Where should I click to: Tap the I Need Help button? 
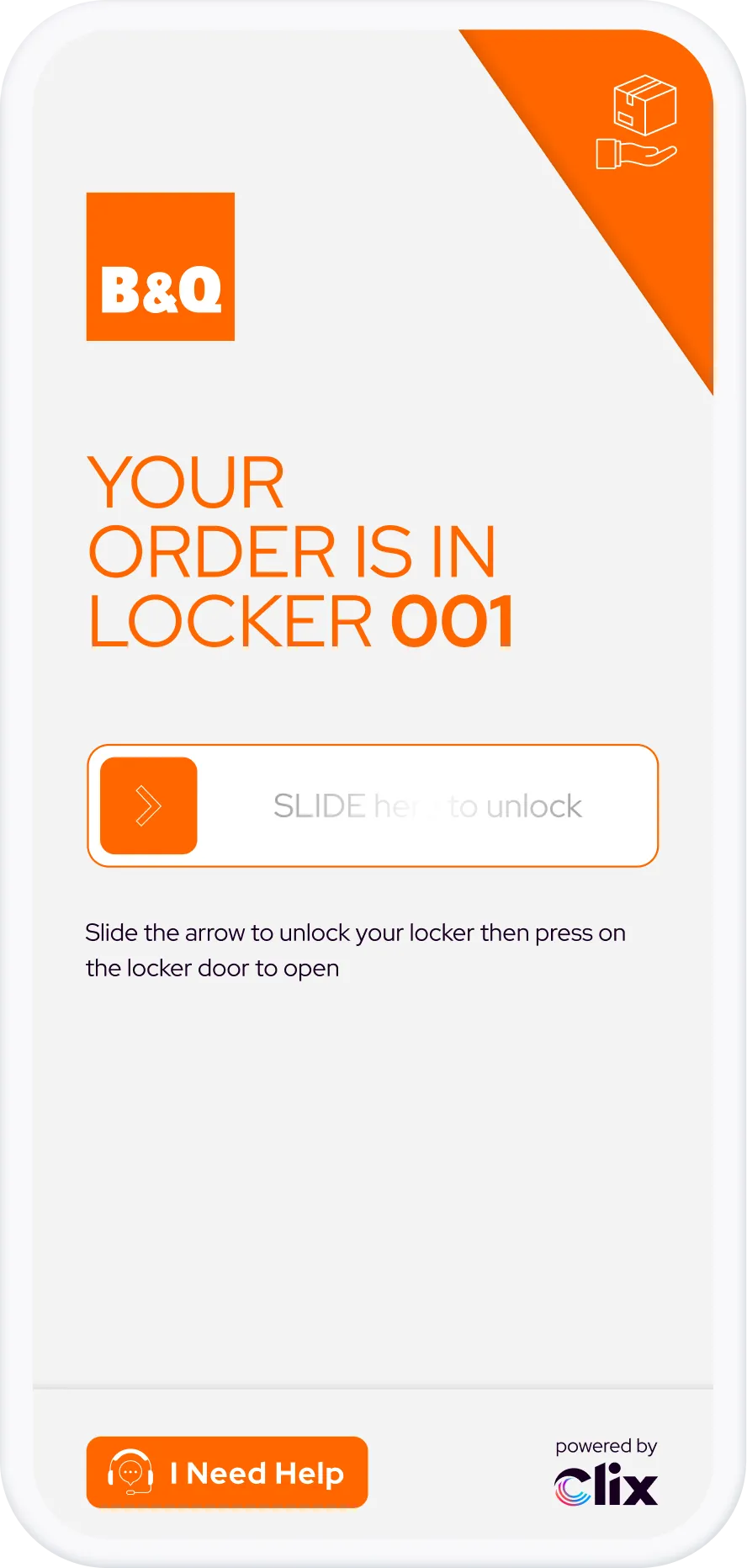point(227,1472)
